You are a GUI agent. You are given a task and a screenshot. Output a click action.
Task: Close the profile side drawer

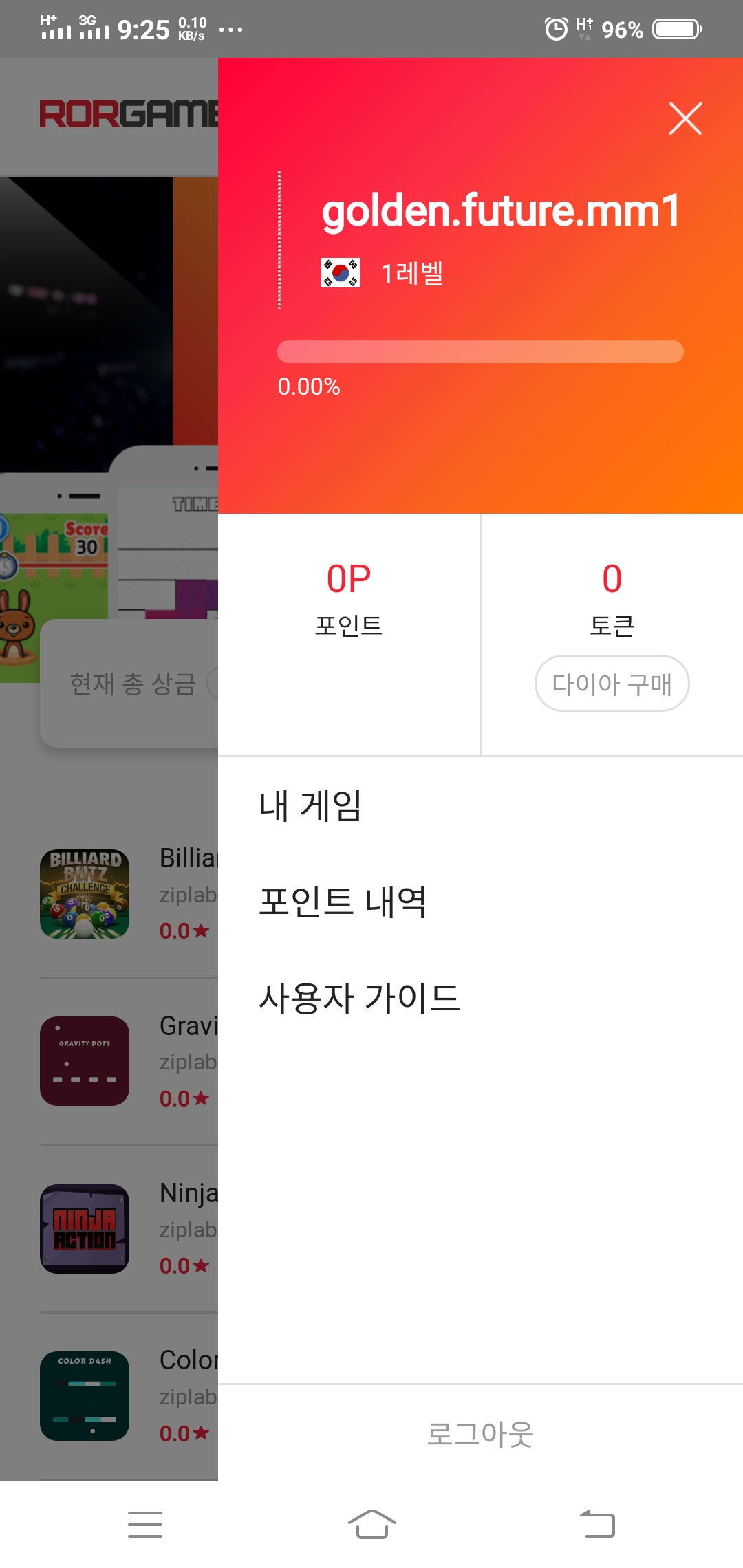click(x=685, y=119)
